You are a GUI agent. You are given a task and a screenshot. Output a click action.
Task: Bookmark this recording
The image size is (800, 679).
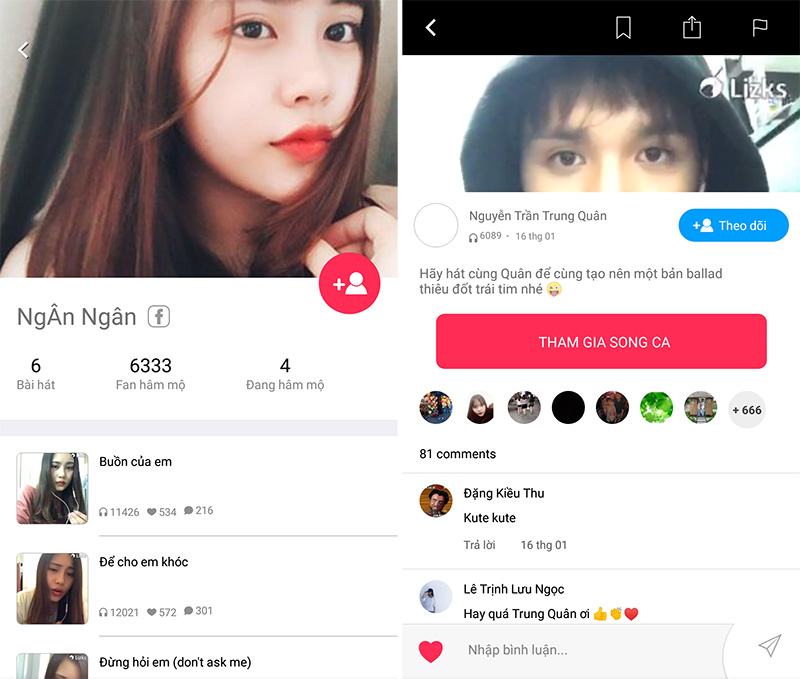[x=623, y=28]
